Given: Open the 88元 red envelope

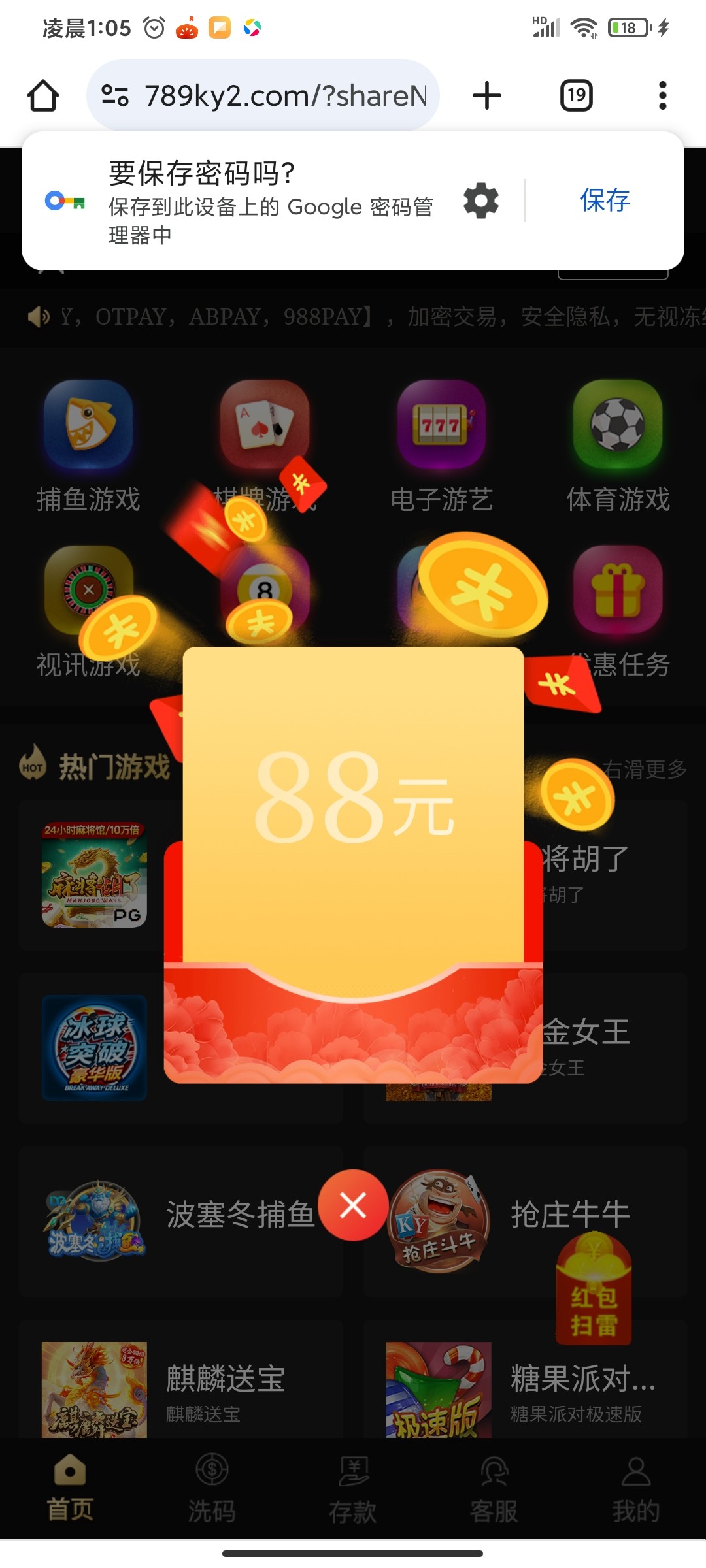Looking at the screenshot, I should click(353, 862).
